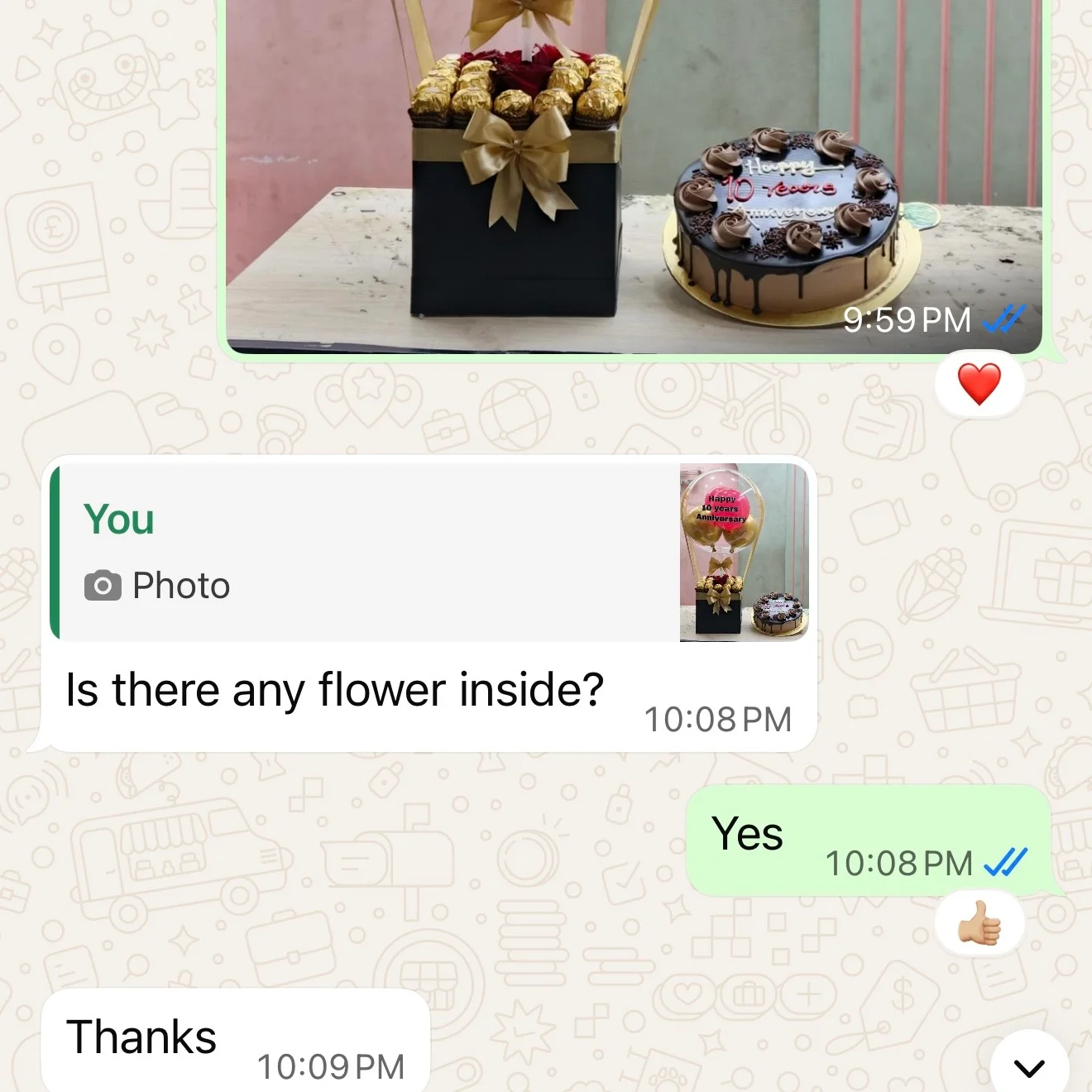Open the sent anniversary gift photo
This screenshot has width=1092, height=1092.
[633, 174]
